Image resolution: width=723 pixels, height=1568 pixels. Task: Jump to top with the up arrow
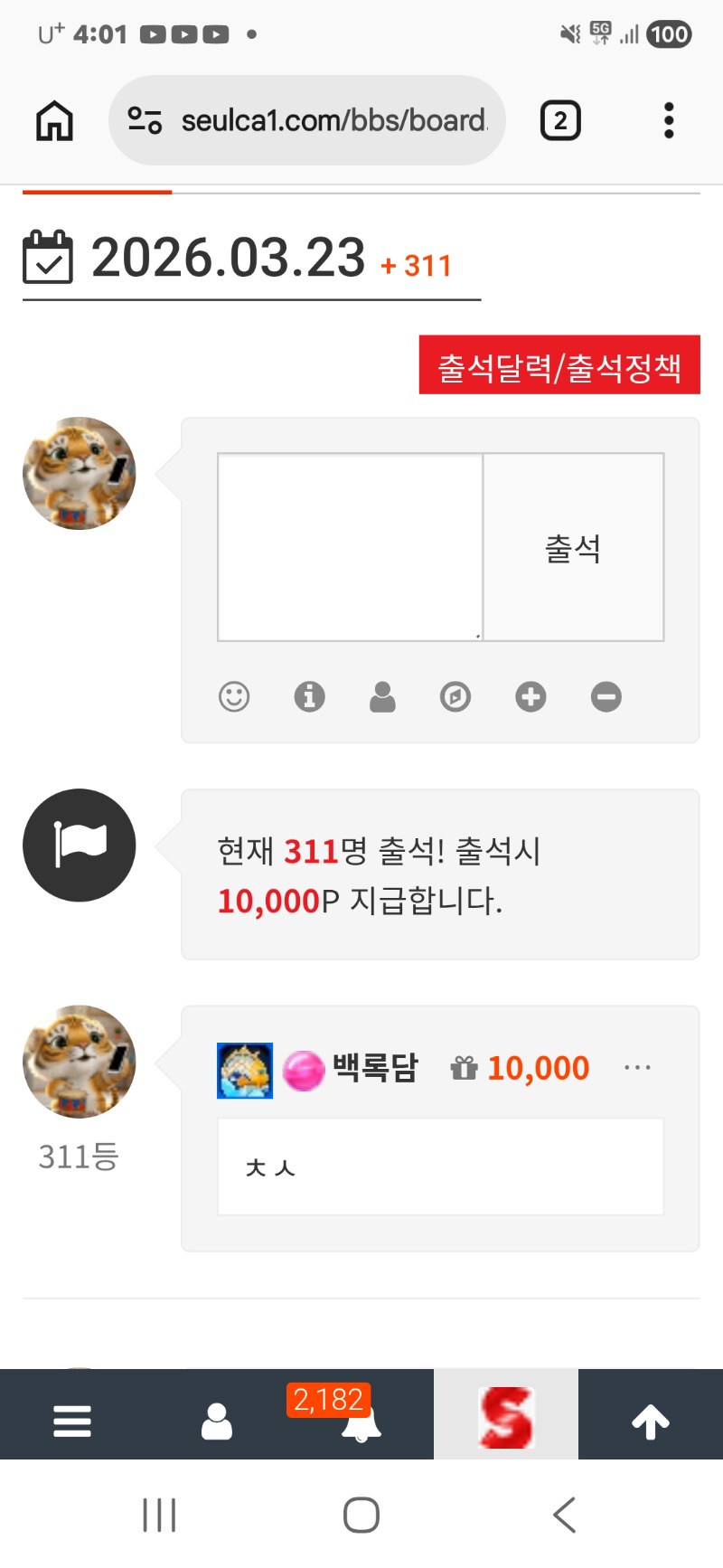[651, 1421]
